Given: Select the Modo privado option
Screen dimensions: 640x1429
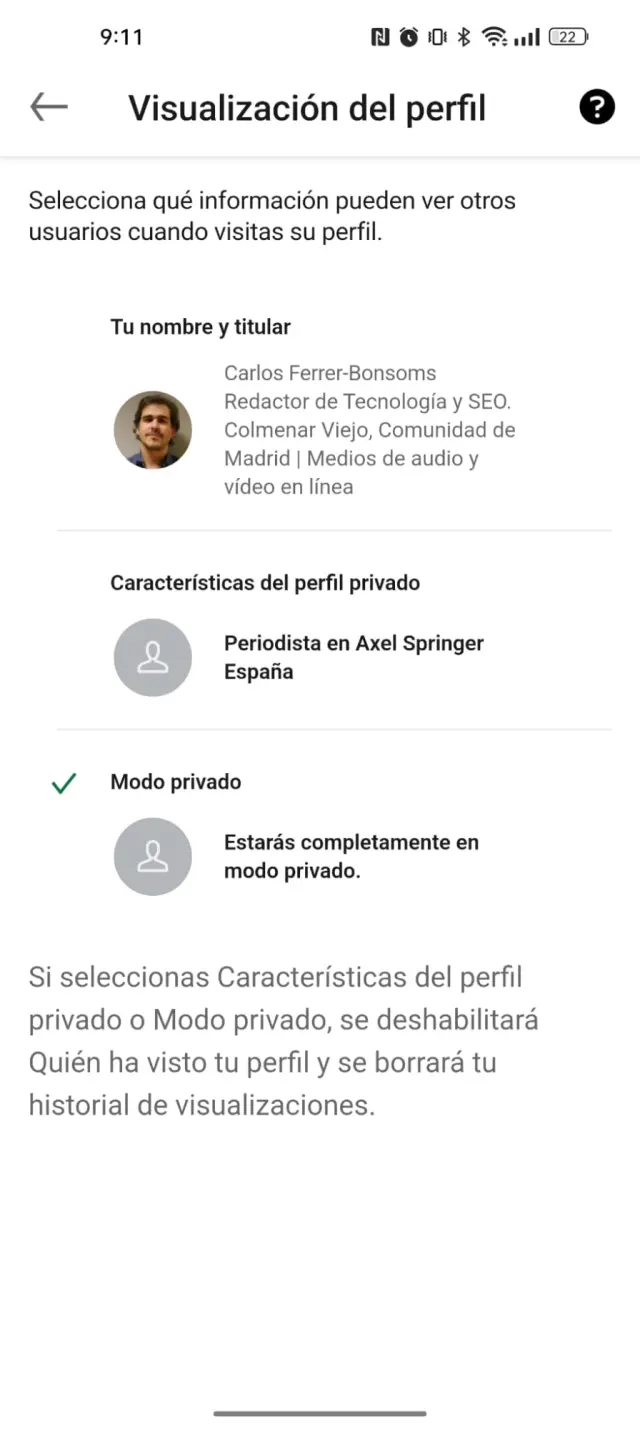Looking at the screenshot, I should coord(320,829).
